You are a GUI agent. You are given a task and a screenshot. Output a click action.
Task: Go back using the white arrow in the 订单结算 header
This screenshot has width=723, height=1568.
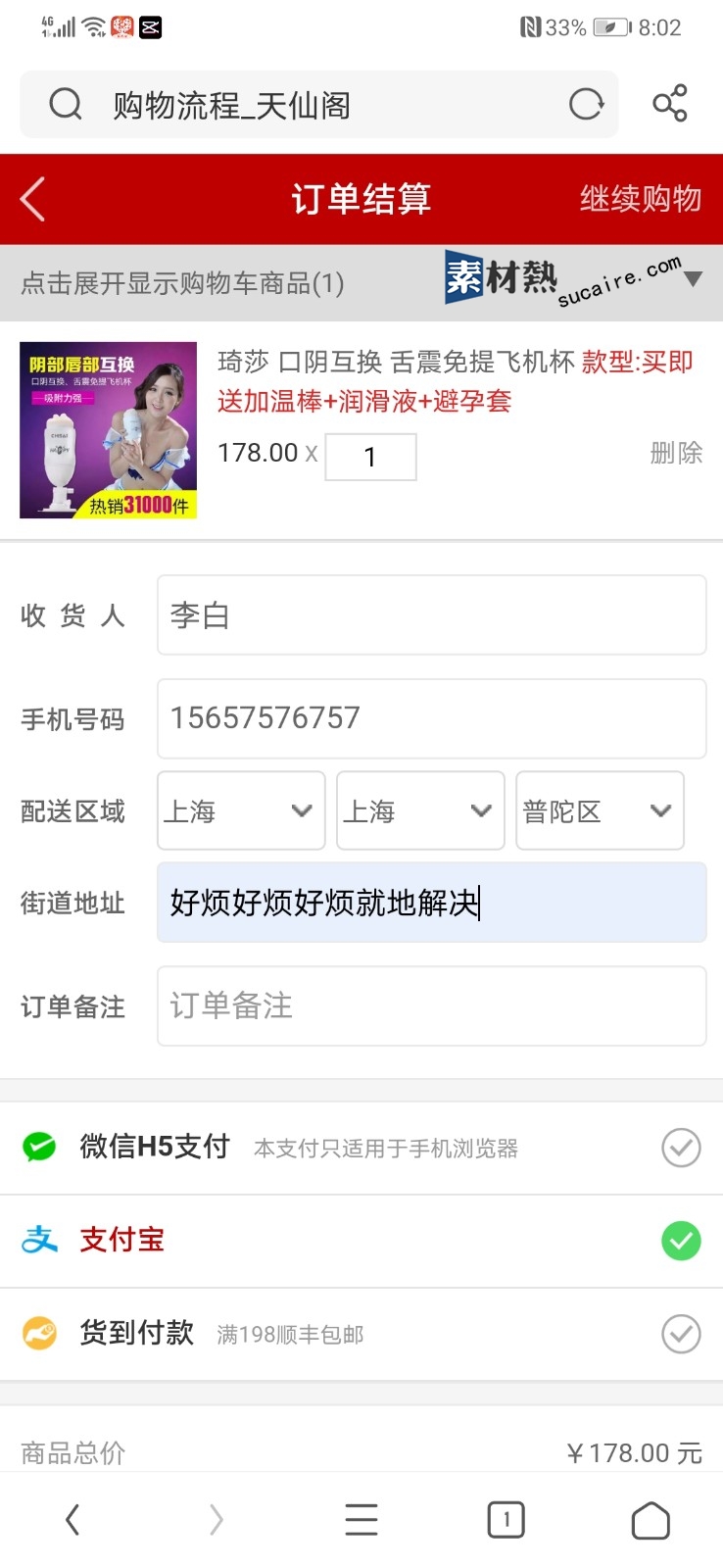coord(33,199)
